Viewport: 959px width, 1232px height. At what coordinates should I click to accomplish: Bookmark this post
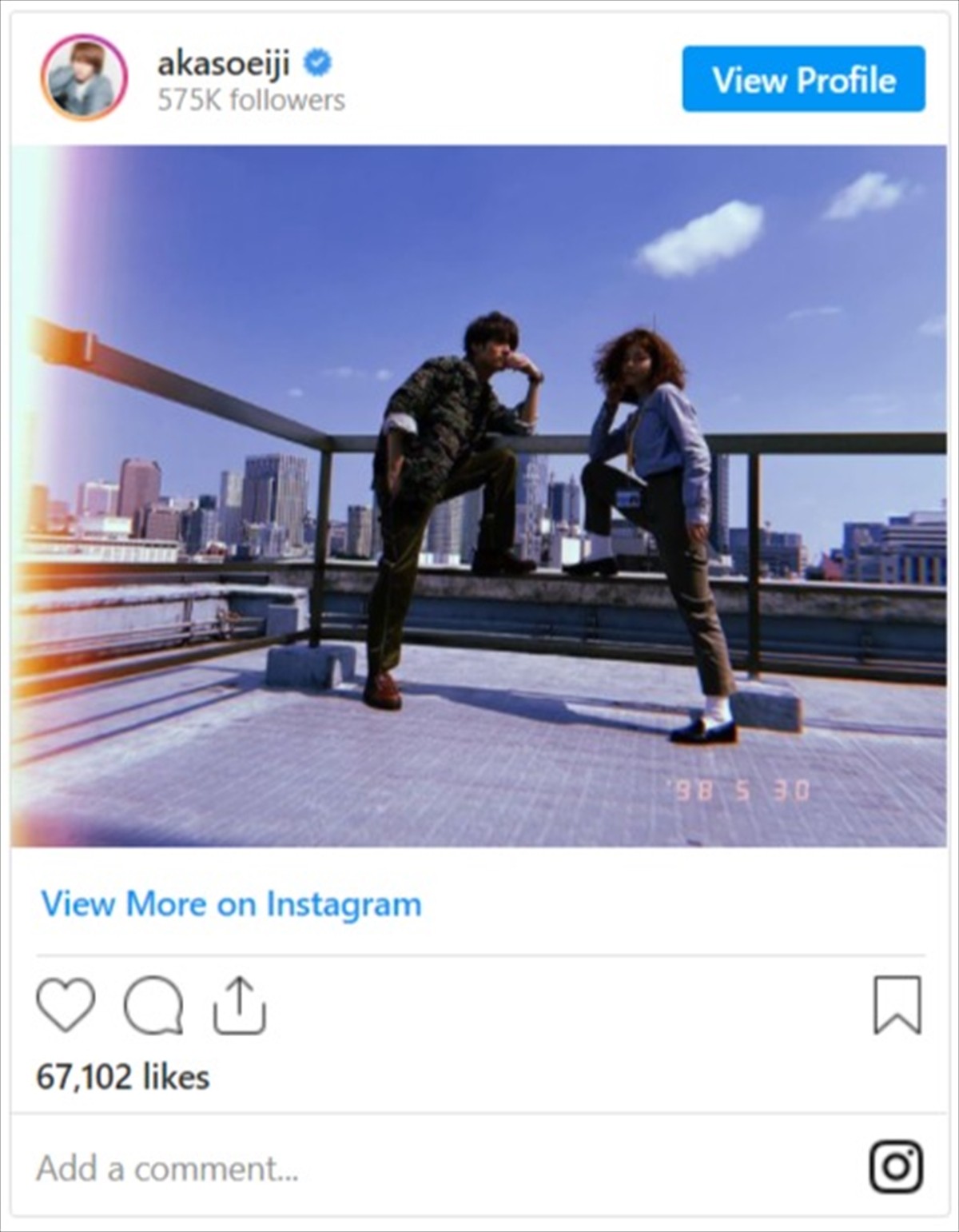(x=897, y=1004)
